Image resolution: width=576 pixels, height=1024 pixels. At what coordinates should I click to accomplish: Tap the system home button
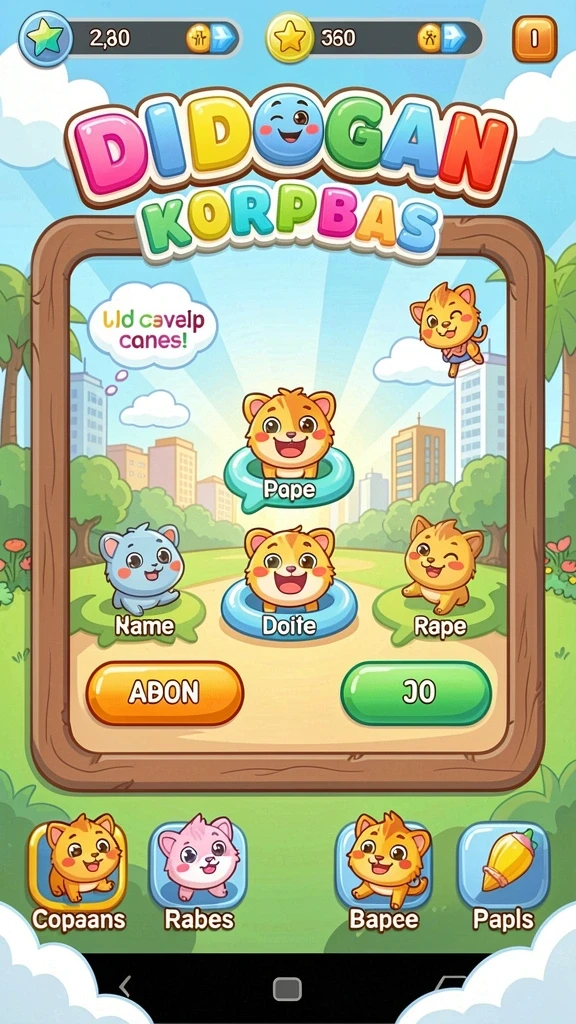click(x=287, y=989)
